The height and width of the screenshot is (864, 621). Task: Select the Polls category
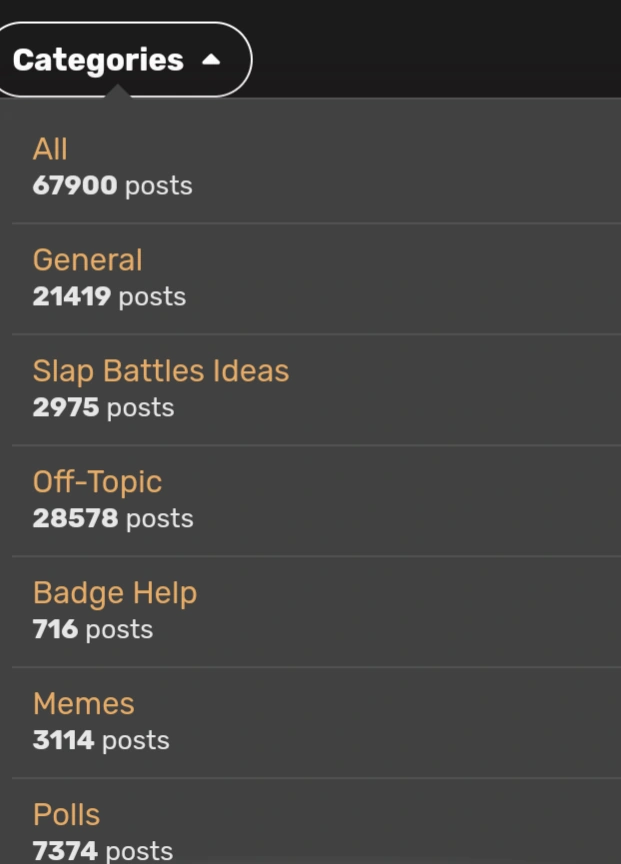click(x=67, y=816)
